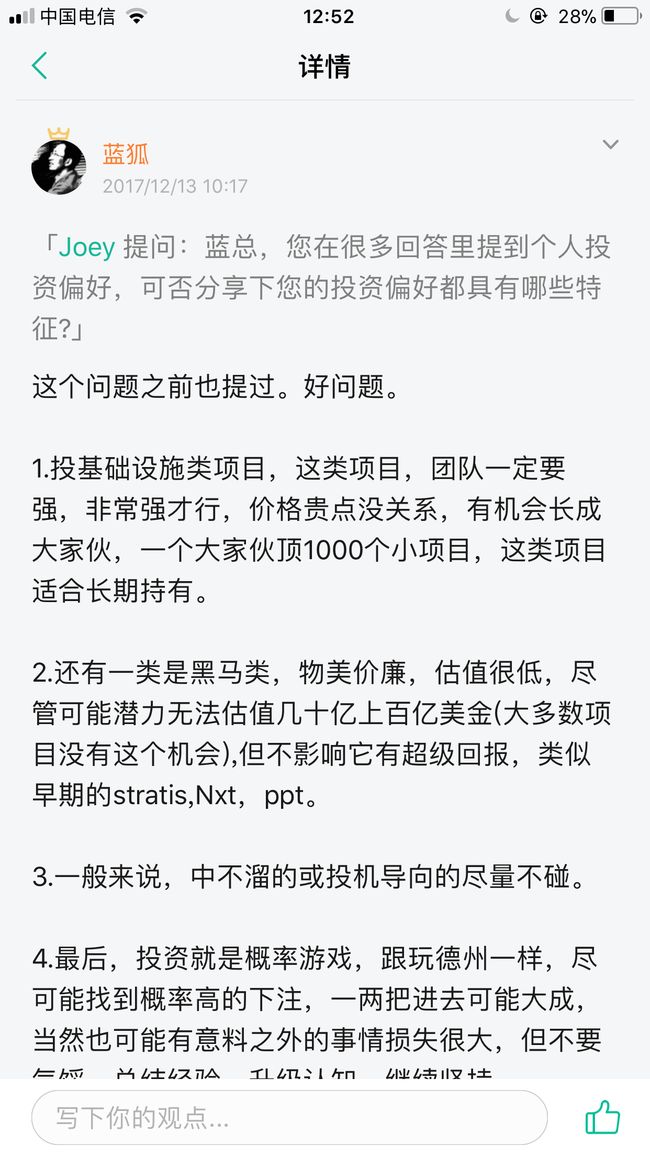Open 蓝狐's profile avatar
The image size is (650, 1156).
[58, 166]
